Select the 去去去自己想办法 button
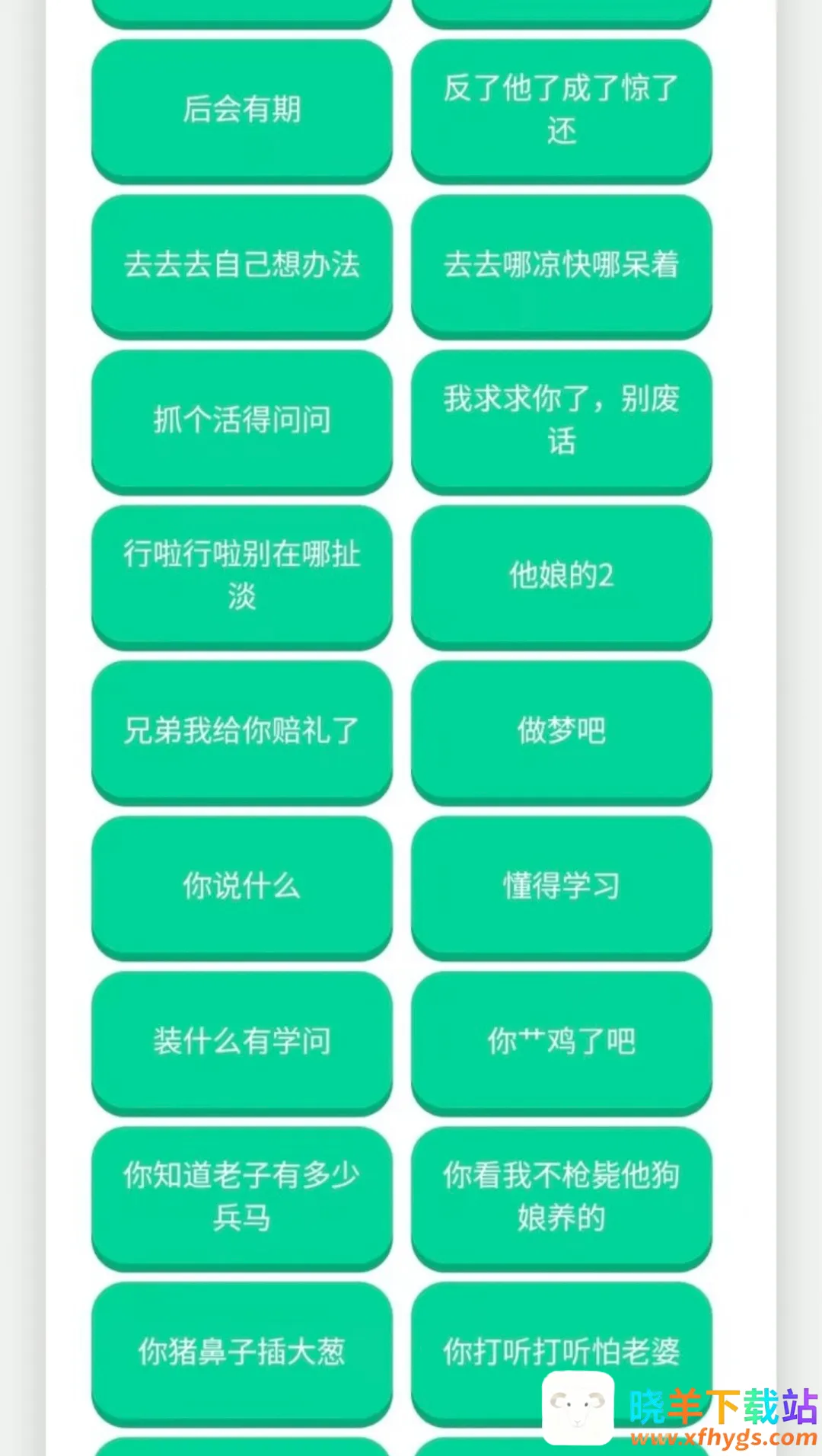 click(241, 264)
